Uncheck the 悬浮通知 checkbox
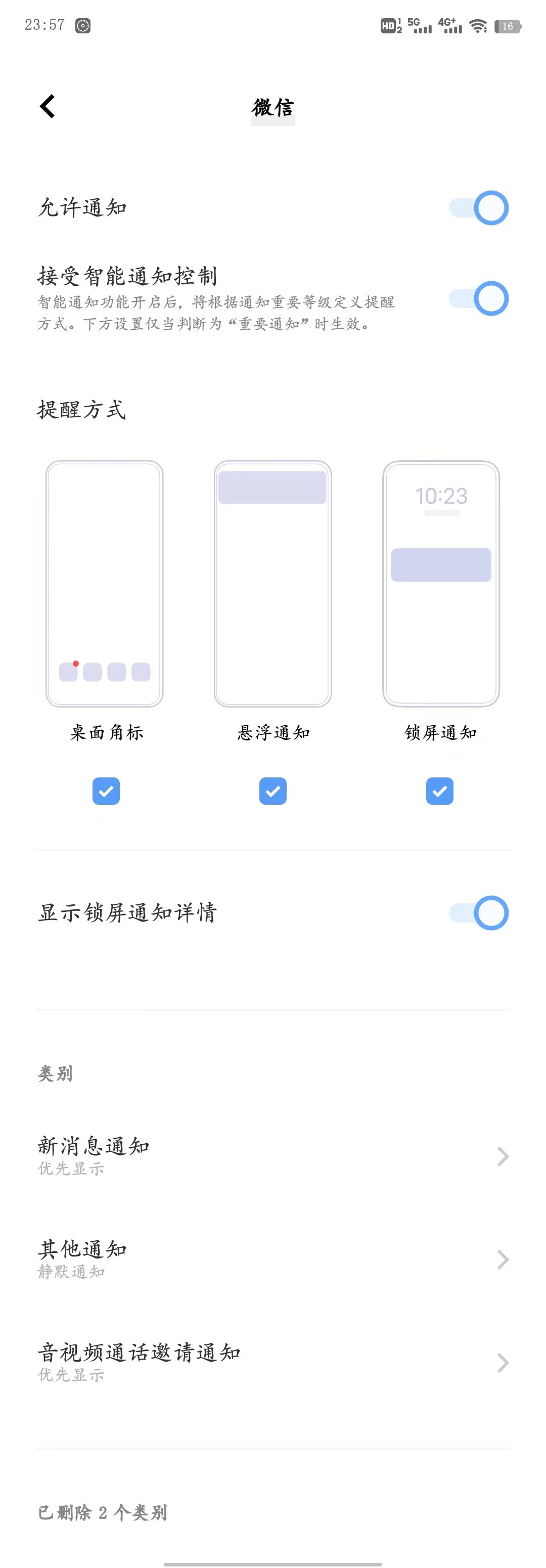546x1568 pixels. [272, 791]
